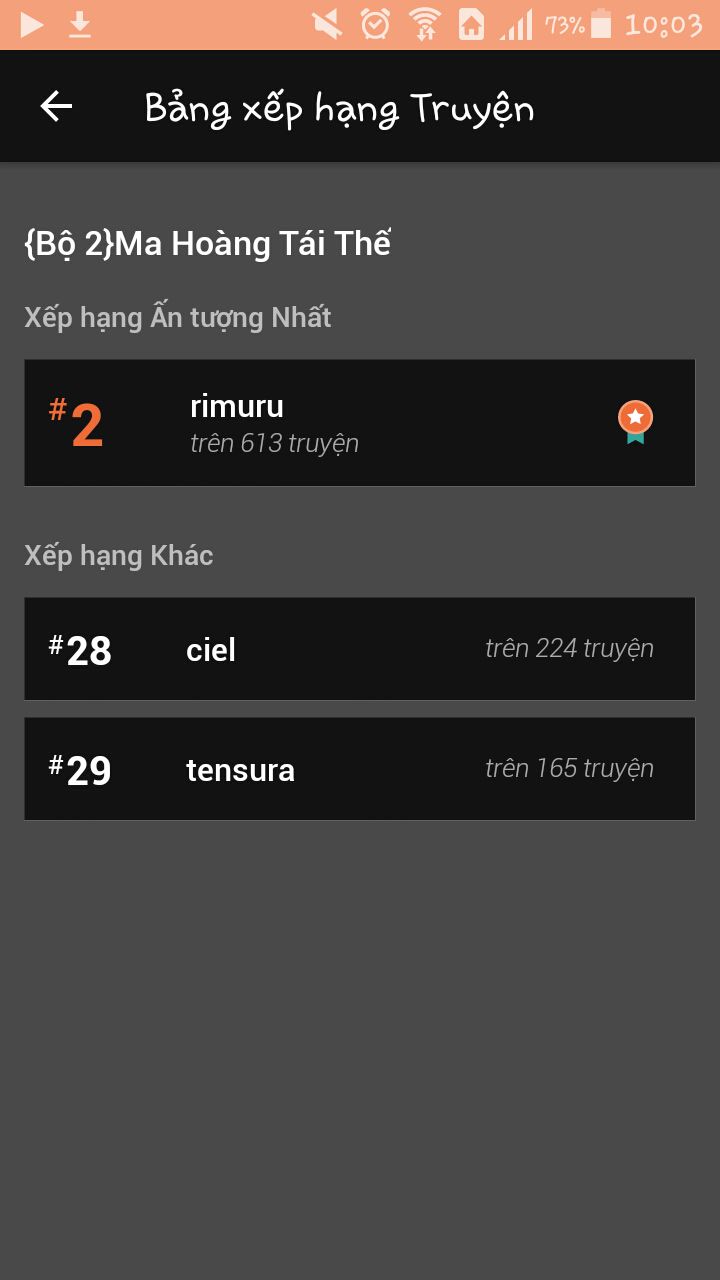The image size is (720, 1280).
Task: Open the ciel ranking row
Action: 359,649
